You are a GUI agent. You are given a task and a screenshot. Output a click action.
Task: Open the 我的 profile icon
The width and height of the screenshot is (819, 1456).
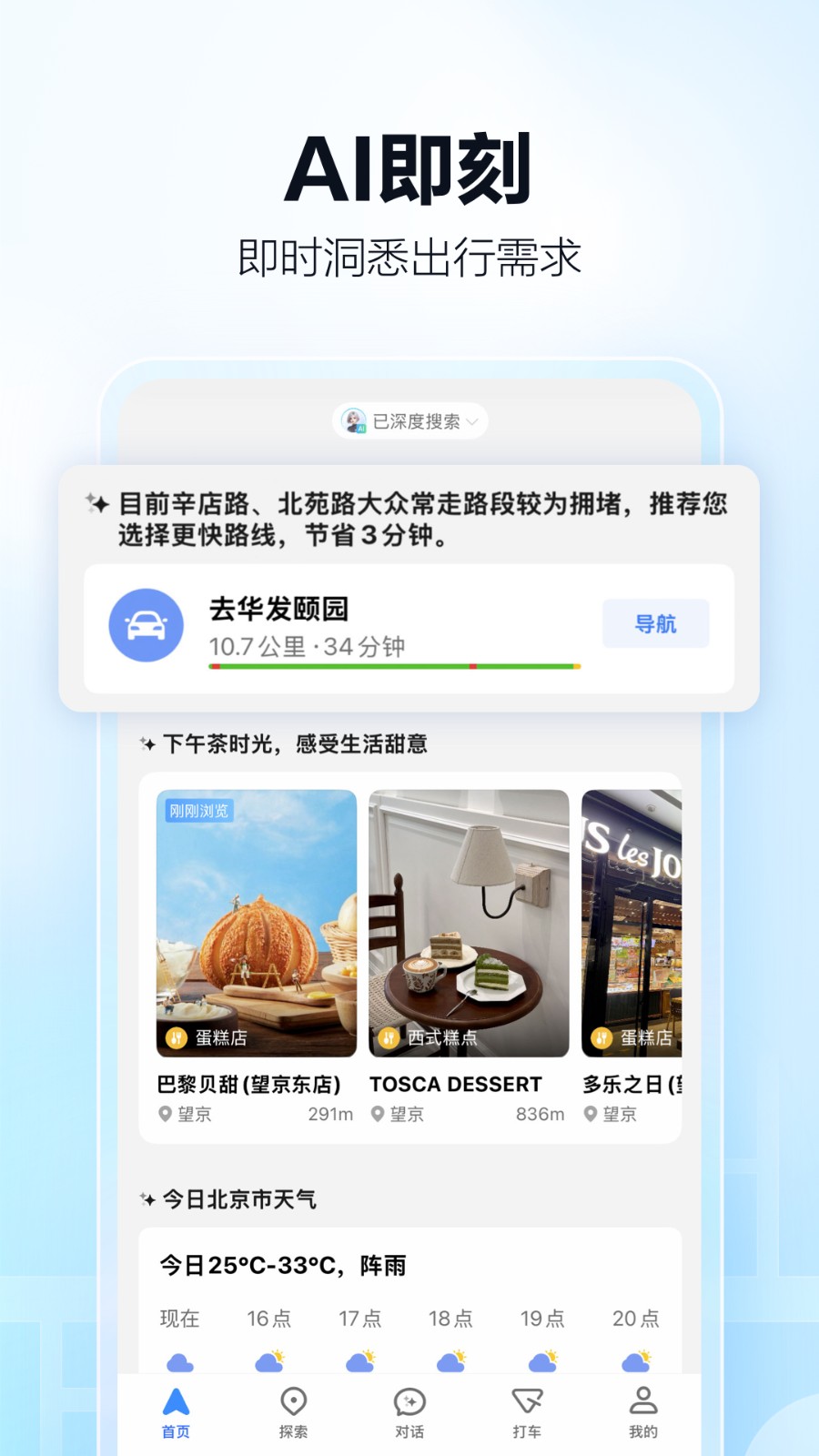click(644, 1401)
